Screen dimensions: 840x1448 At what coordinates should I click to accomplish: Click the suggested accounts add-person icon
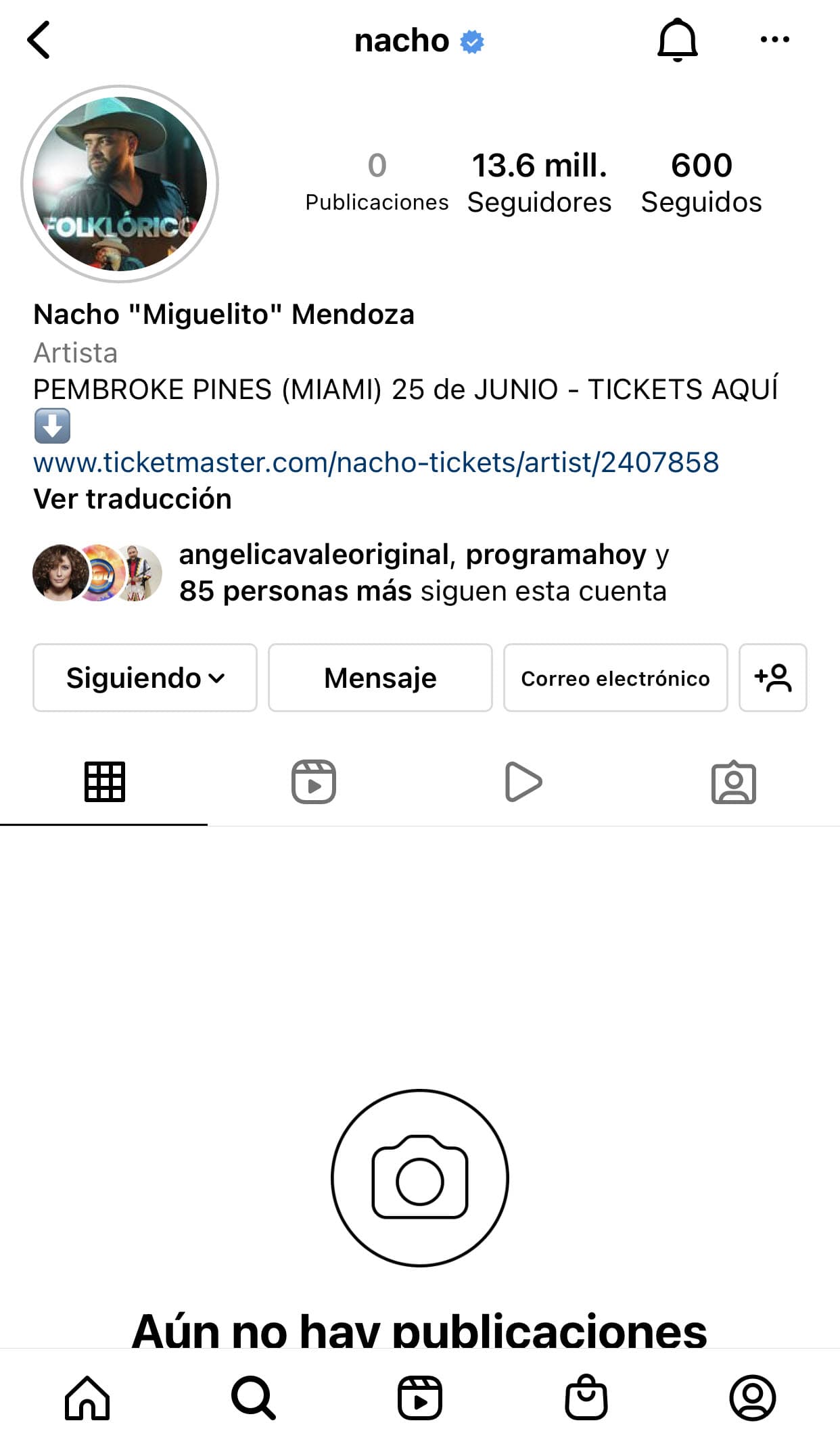773,677
